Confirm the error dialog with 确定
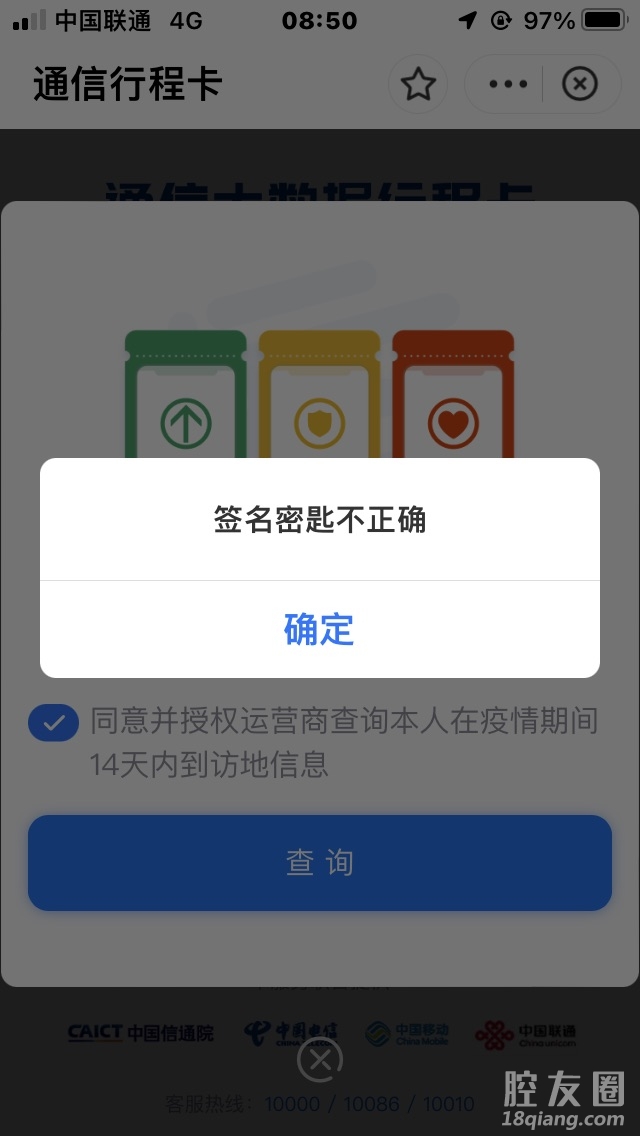The width and height of the screenshot is (640, 1136). pyautogui.click(x=319, y=630)
